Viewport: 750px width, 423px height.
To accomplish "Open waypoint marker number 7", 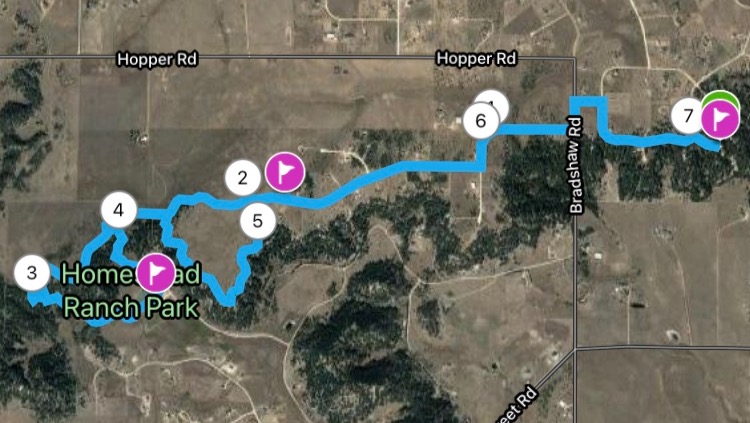I will tap(688, 116).
